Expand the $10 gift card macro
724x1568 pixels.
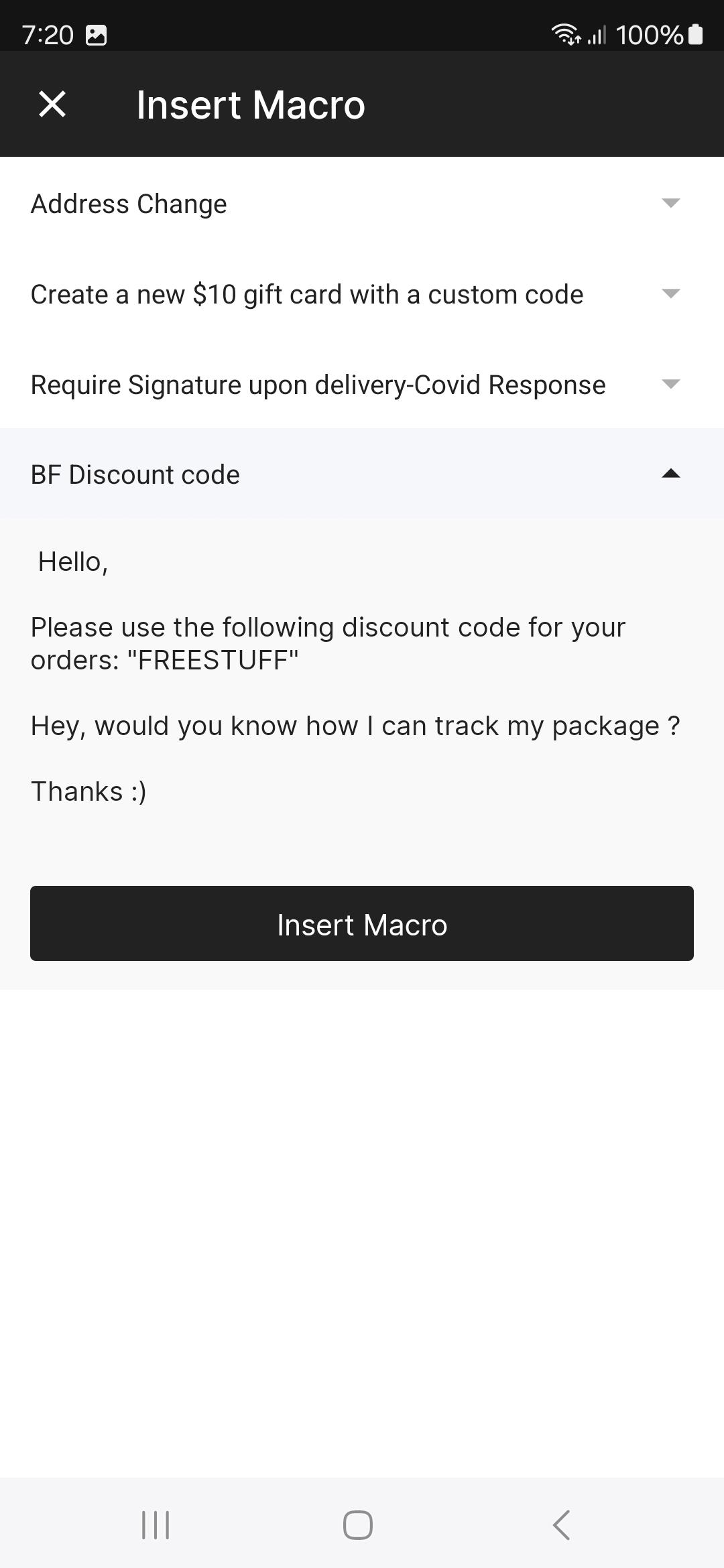[x=362, y=293]
